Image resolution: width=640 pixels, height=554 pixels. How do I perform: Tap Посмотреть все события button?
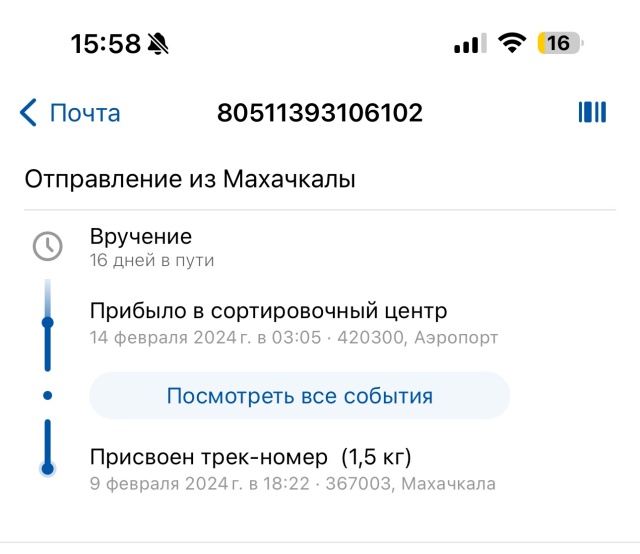(300, 396)
